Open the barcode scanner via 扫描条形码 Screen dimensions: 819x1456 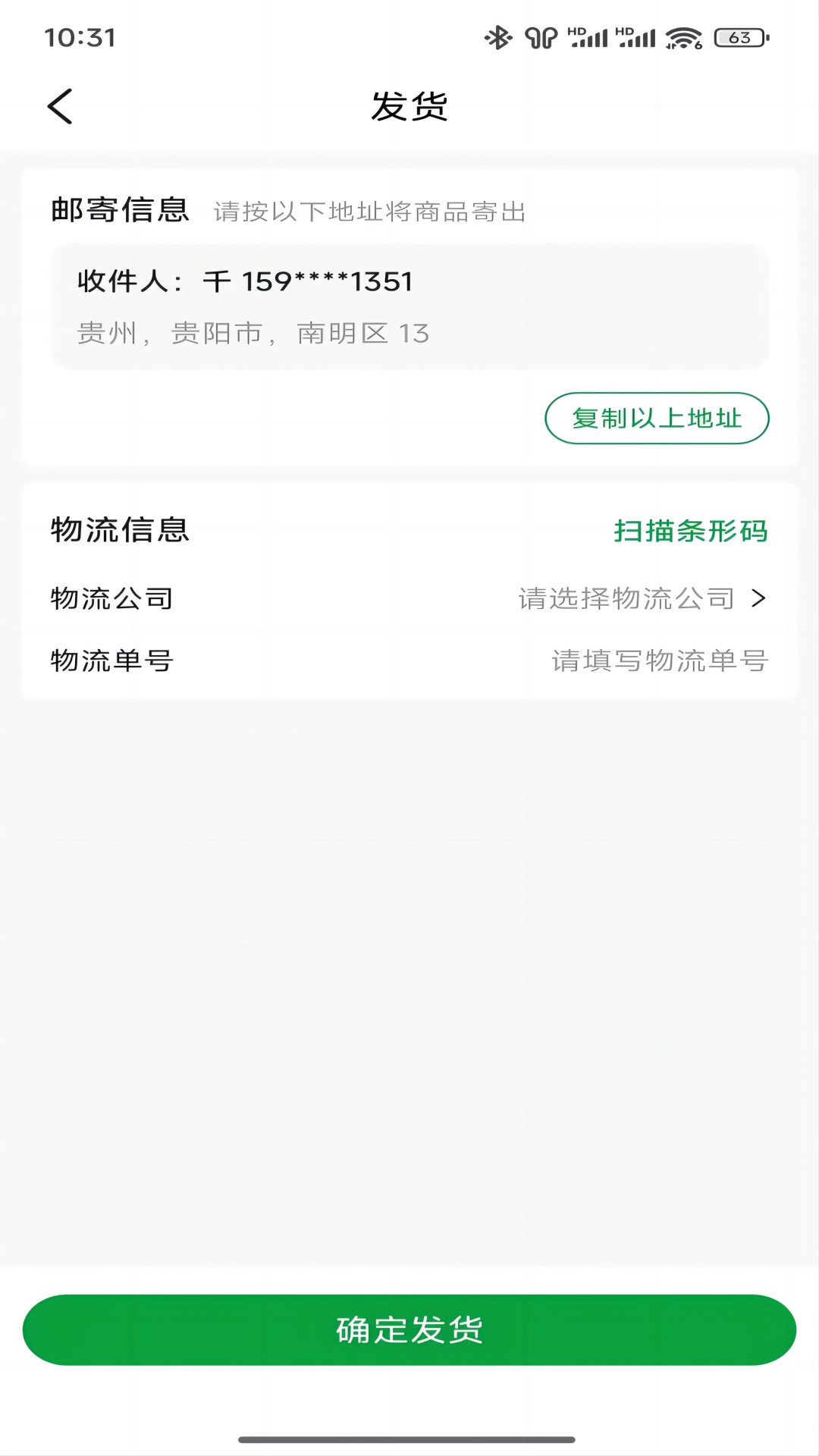coord(691,532)
